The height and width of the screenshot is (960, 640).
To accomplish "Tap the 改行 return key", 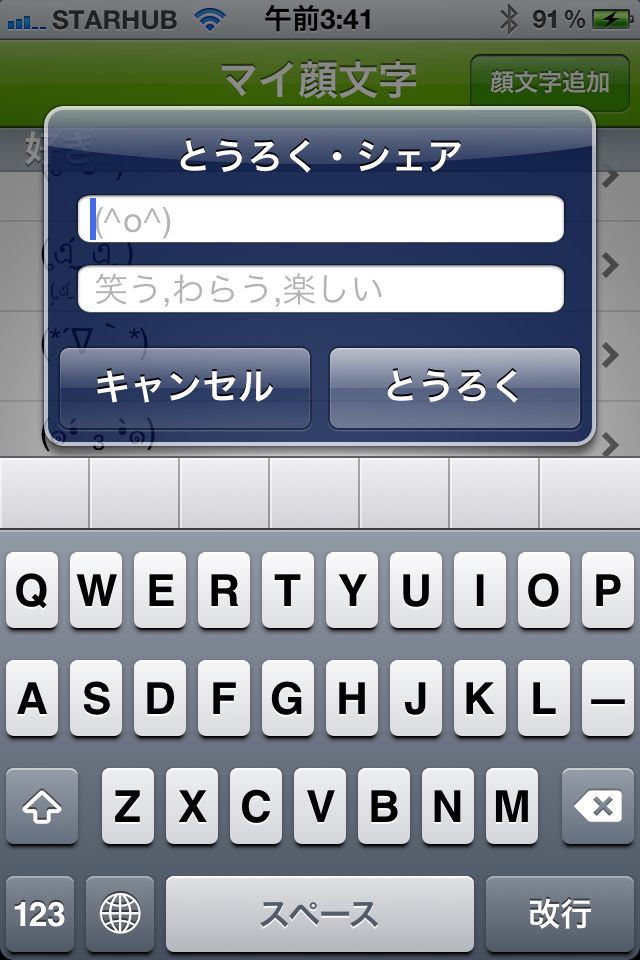I will pos(560,913).
